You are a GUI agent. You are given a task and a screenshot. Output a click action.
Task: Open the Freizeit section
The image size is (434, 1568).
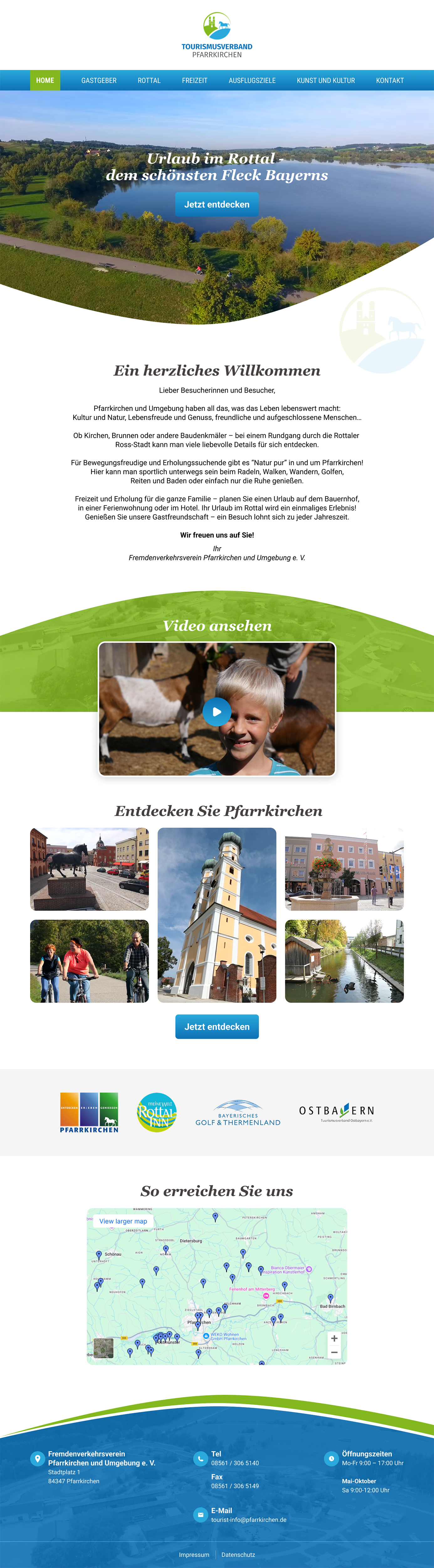click(195, 80)
